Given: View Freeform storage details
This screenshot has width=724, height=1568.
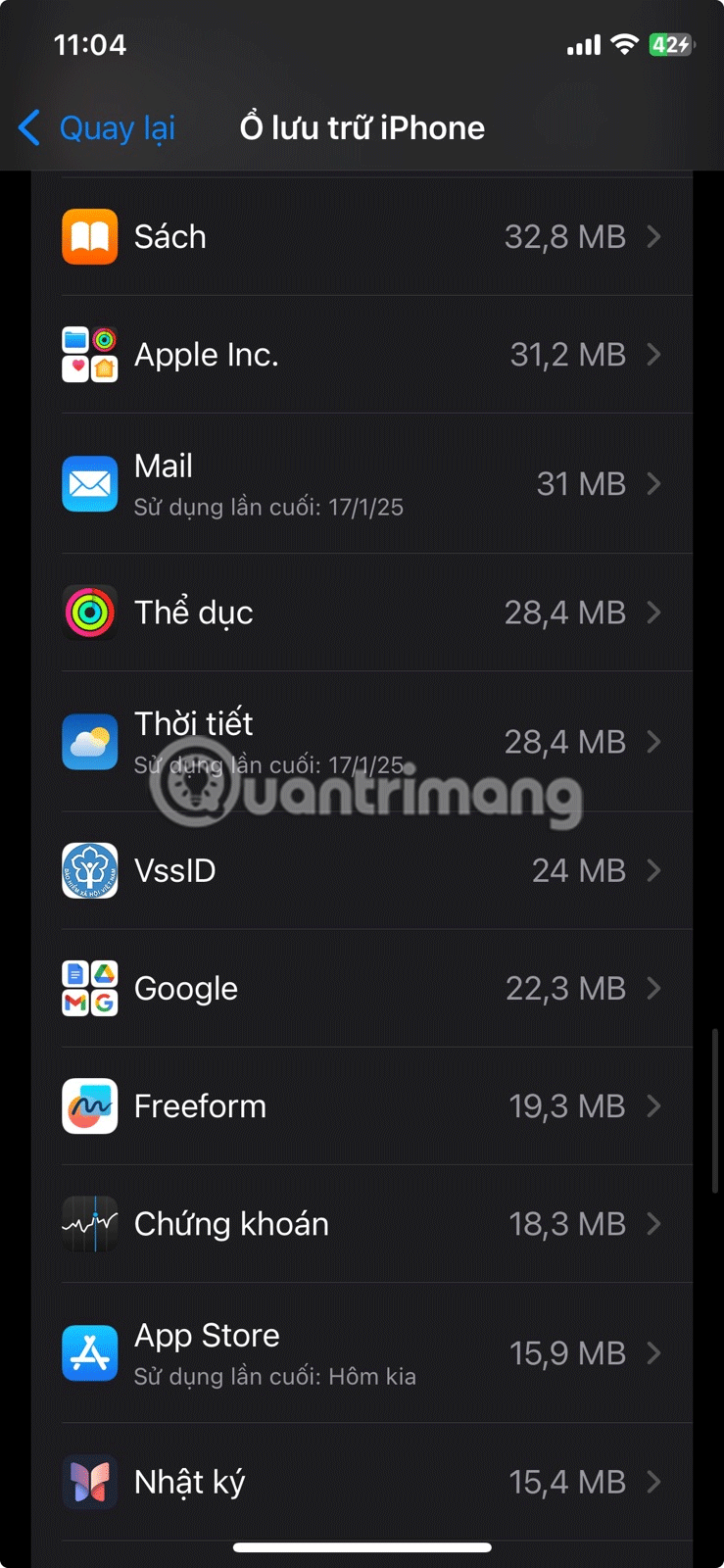Looking at the screenshot, I should pyautogui.click(x=362, y=1106).
